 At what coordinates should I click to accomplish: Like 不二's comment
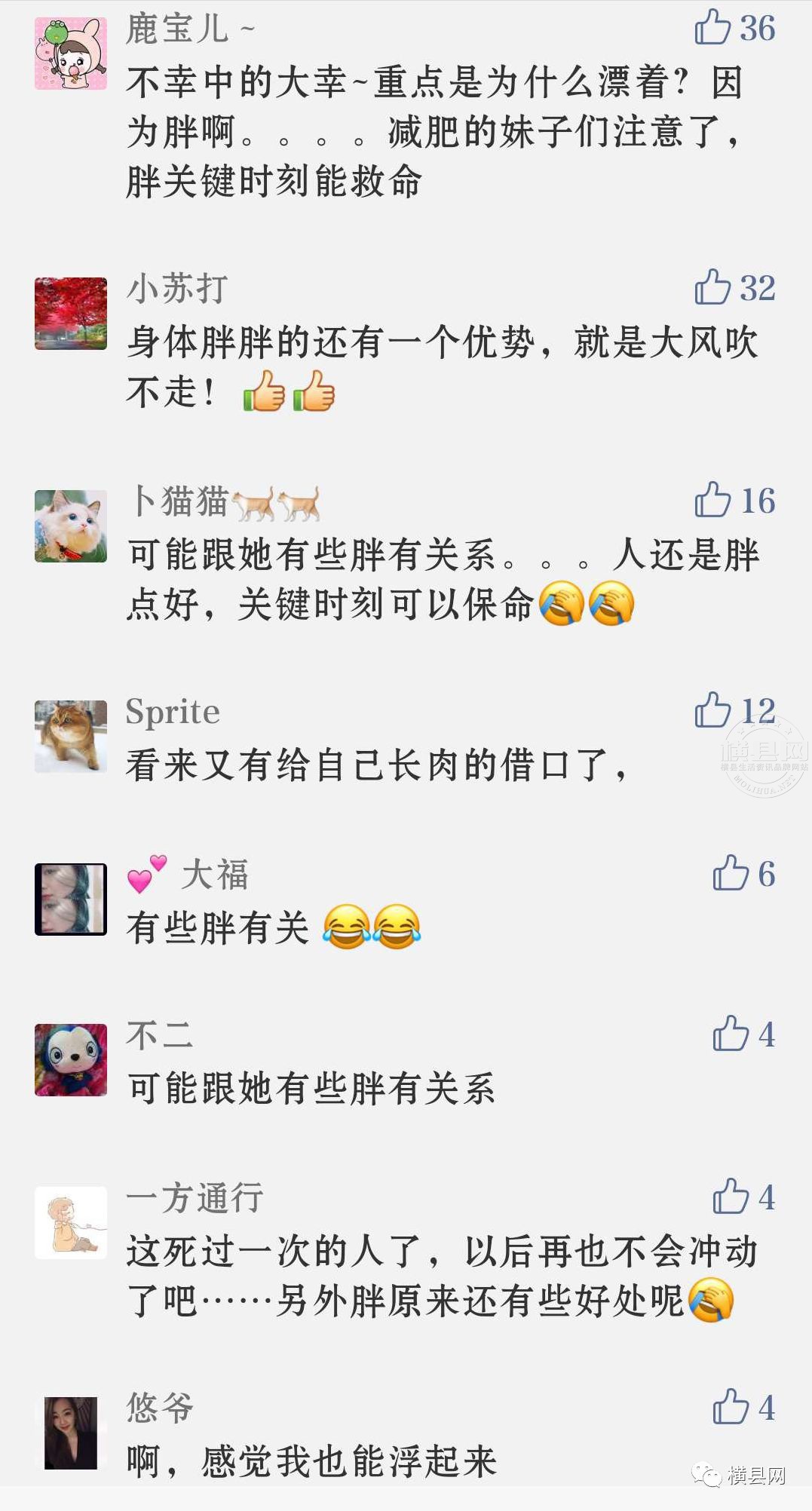pos(730,1034)
